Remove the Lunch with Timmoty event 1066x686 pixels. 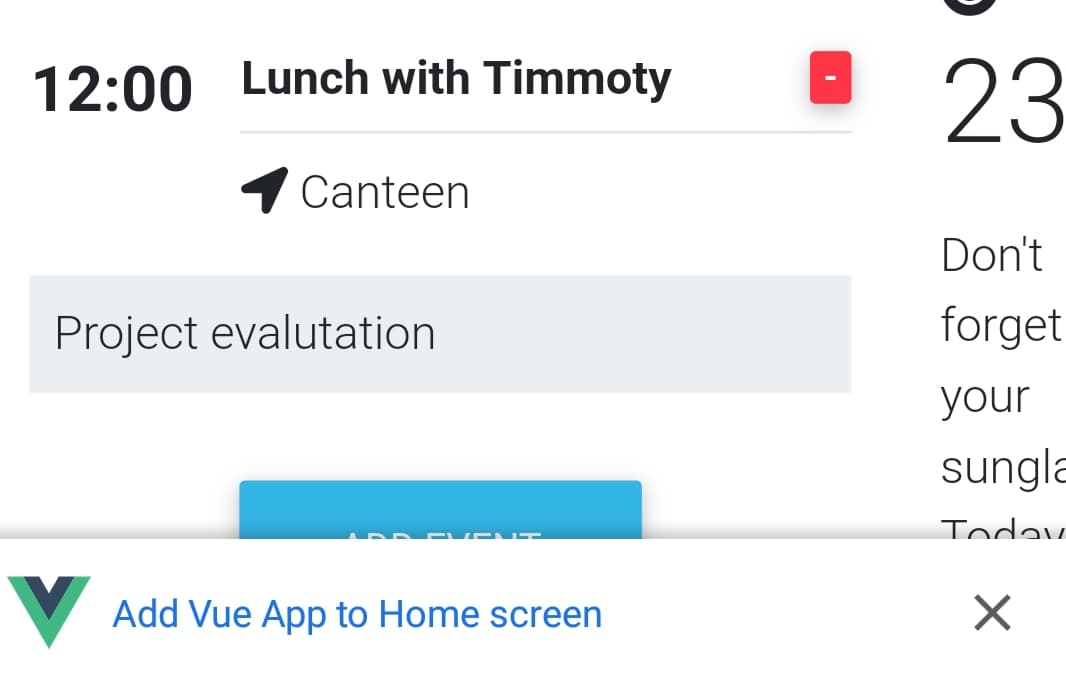(x=830, y=78)
